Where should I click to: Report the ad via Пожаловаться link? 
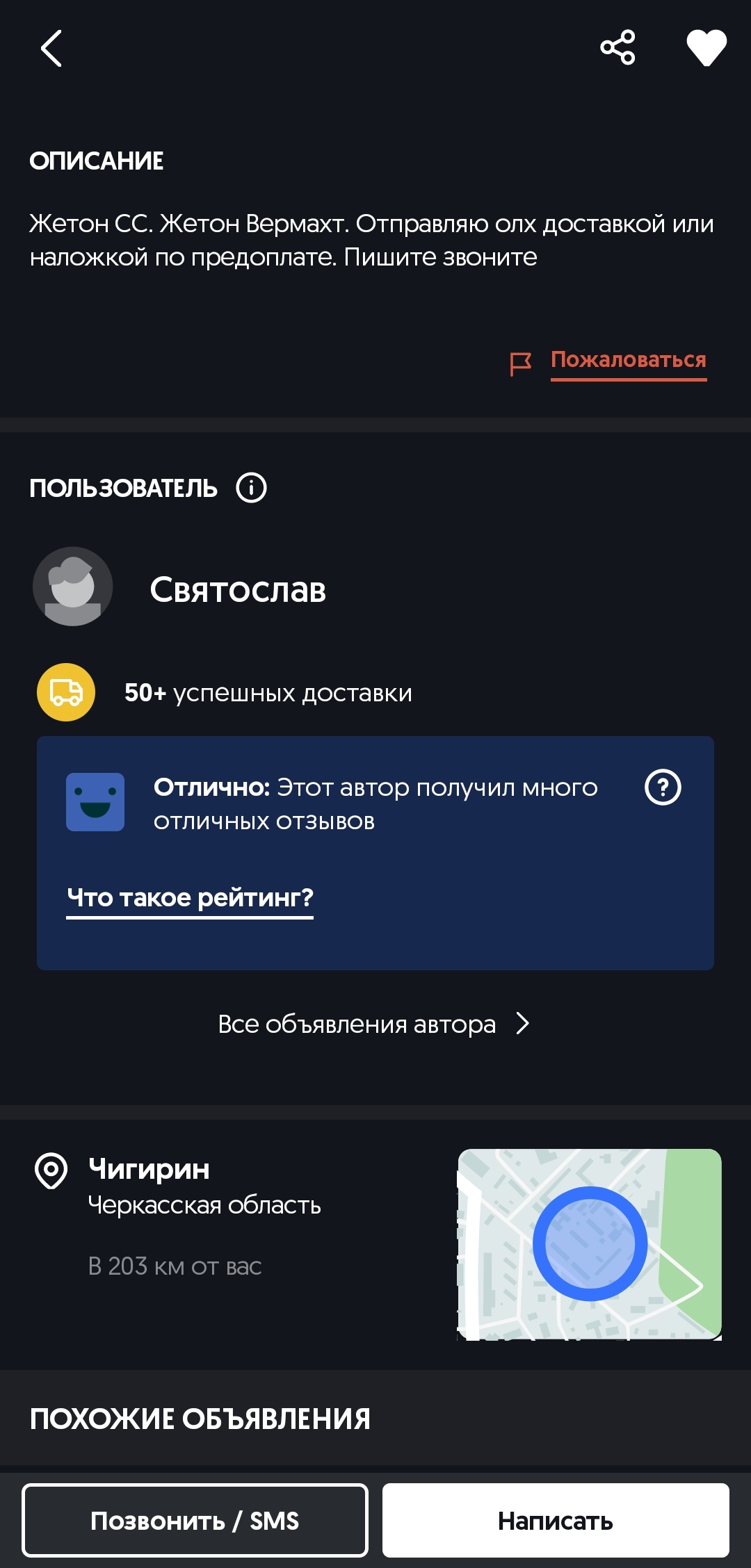pos(628,361)
